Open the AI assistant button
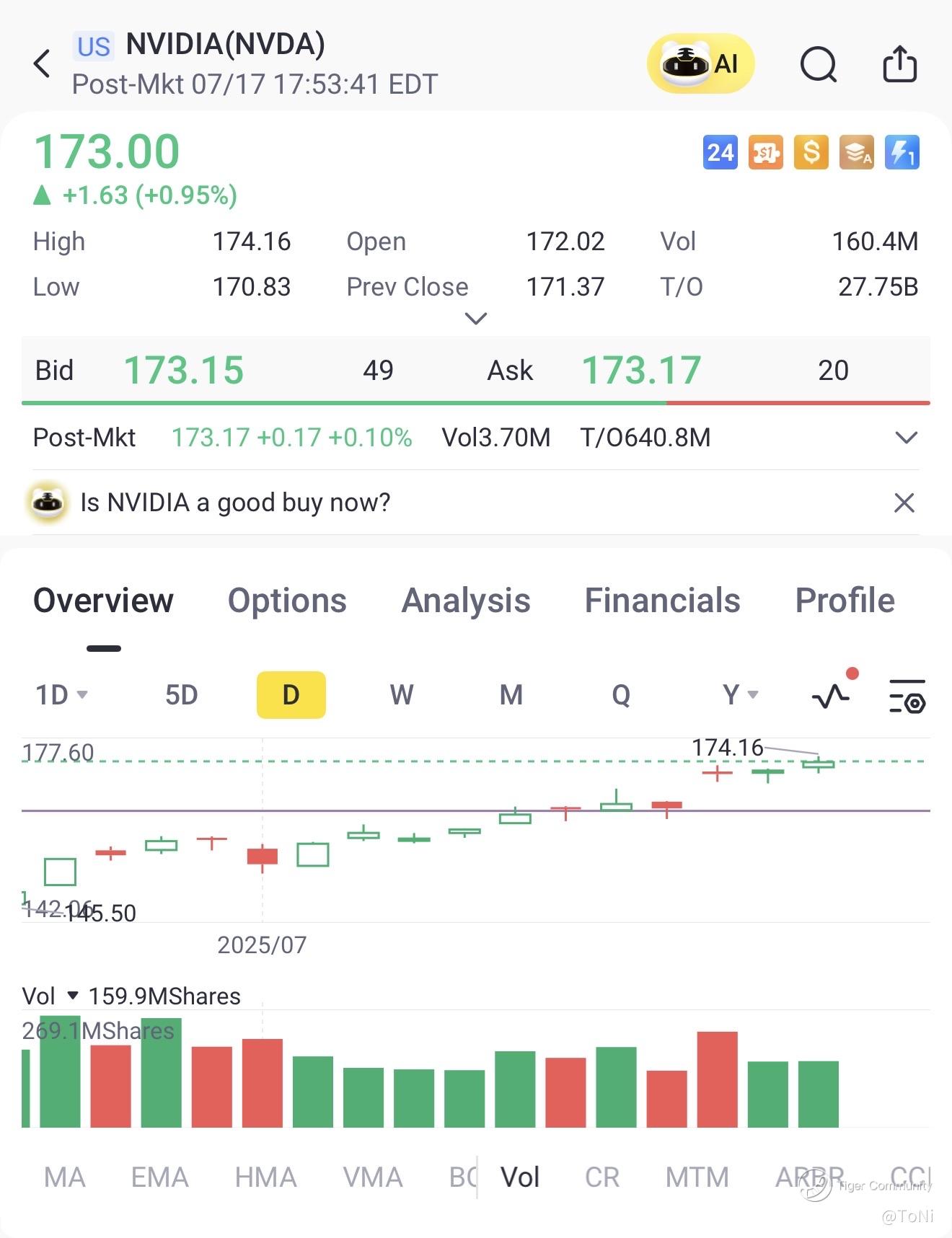The height and width of the screenshot is (1238, 952). (x=700, y=64)
